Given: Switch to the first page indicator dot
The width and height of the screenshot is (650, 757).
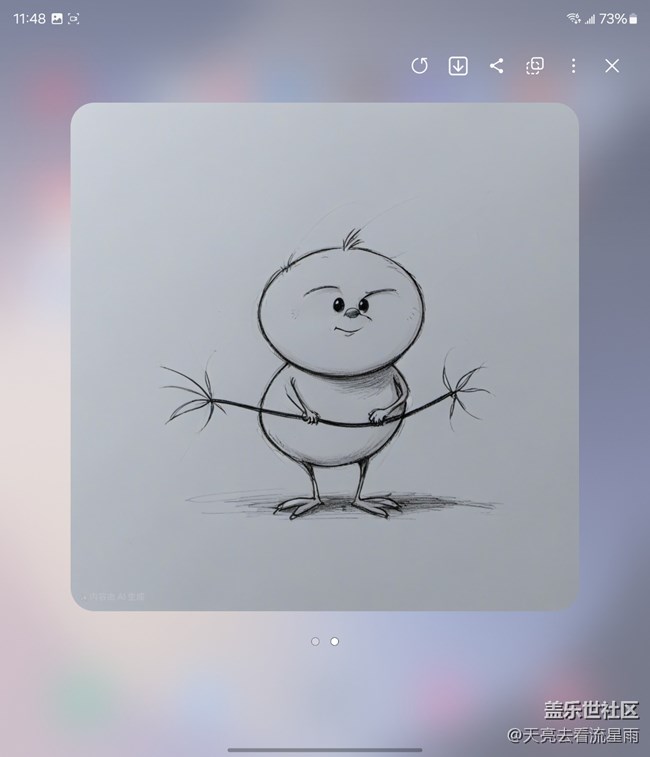Looking at the screenshot, I should pyautogui.click(x=315, y=641).
